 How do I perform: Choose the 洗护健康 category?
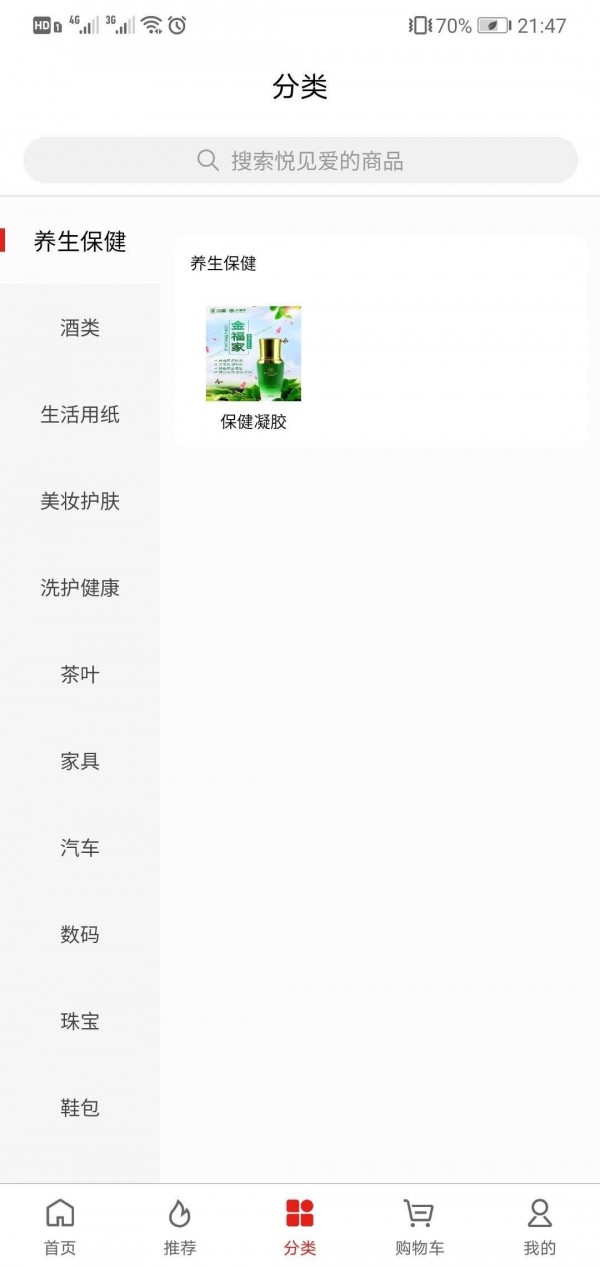[80, 588]
